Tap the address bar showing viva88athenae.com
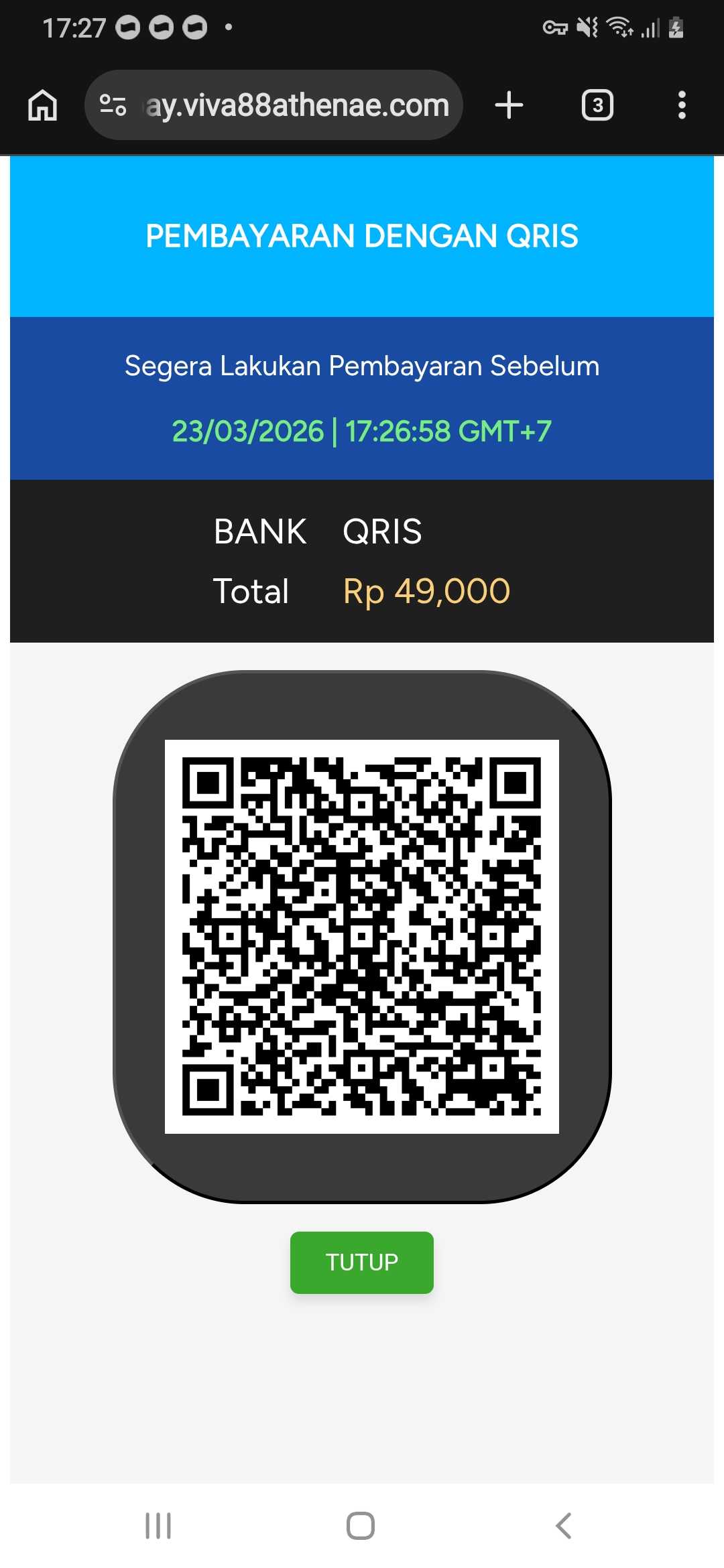Viewport: 724px width, 1568px height. click(x=298, y=105)
